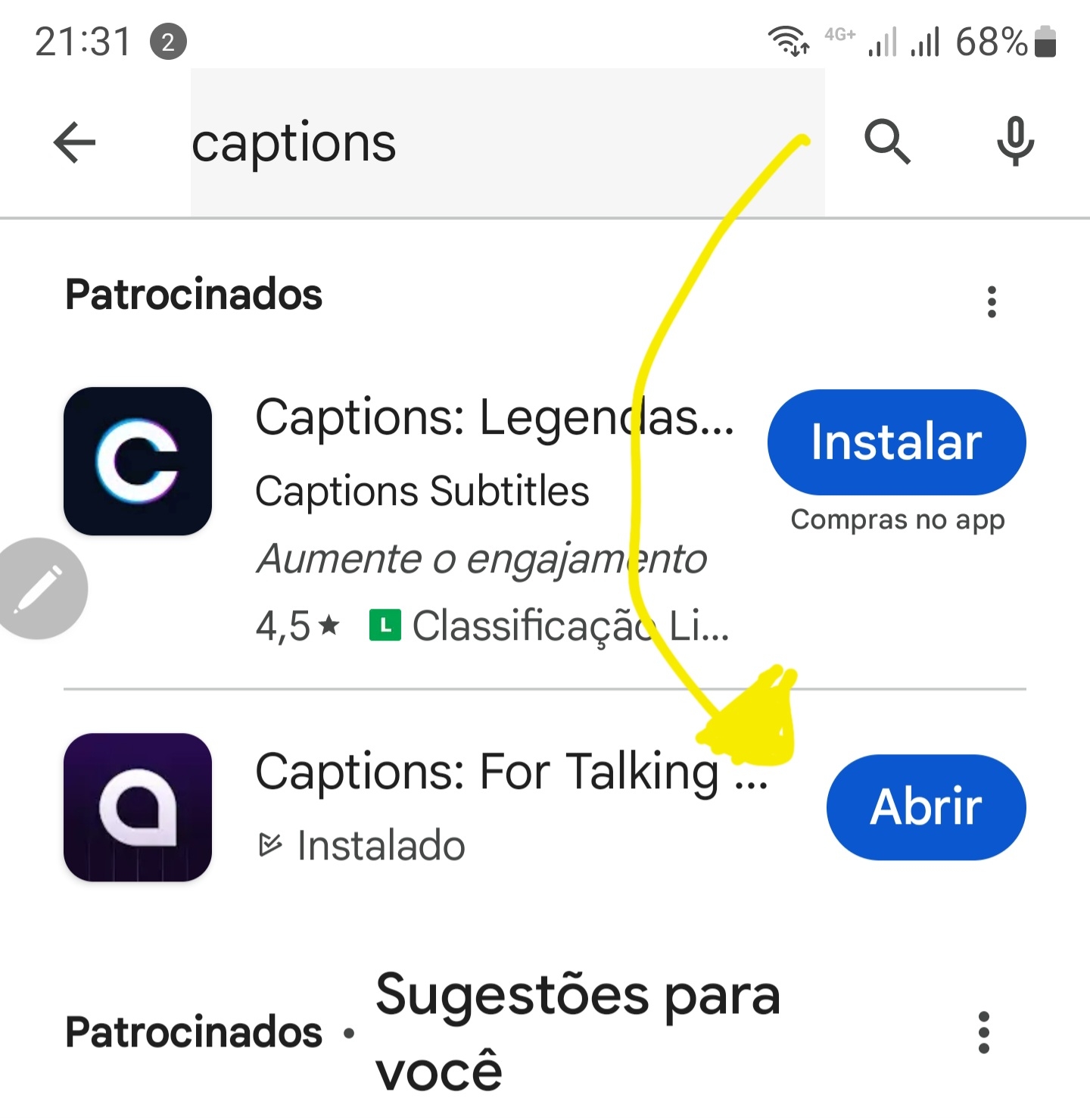Install Captions: Legendas app
The width and height of the screenshot is (1090, 1120).
[x=896, y=442]
